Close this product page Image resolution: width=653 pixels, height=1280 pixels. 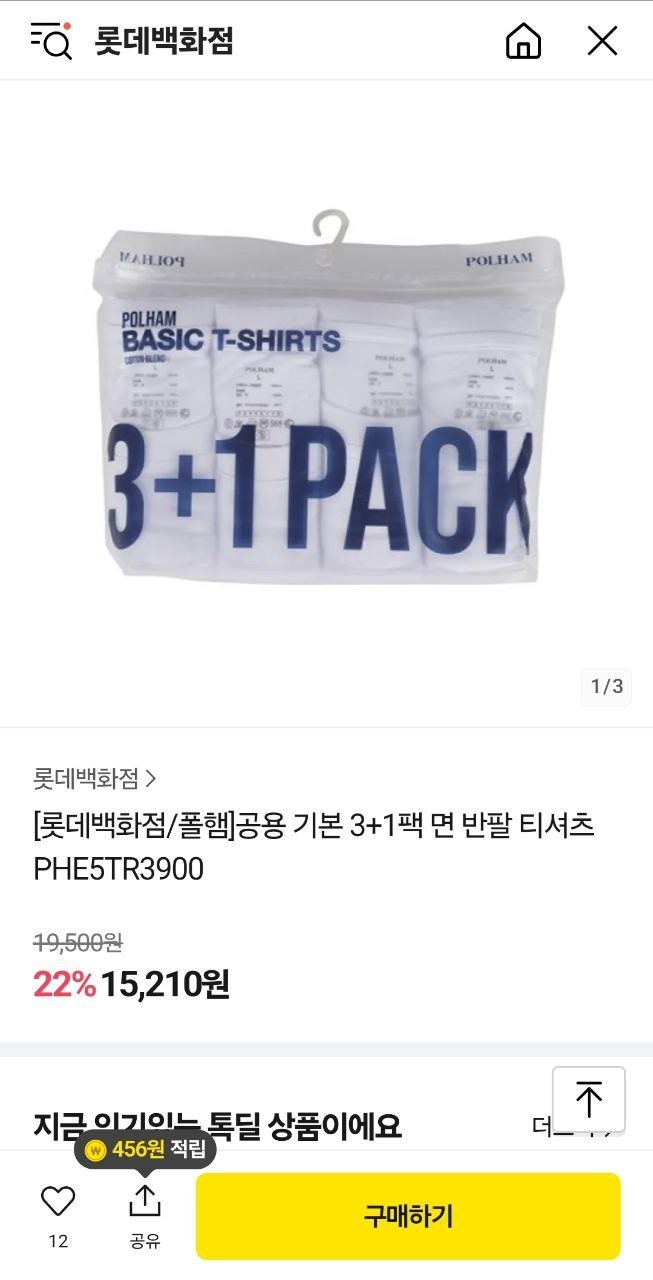602,41
